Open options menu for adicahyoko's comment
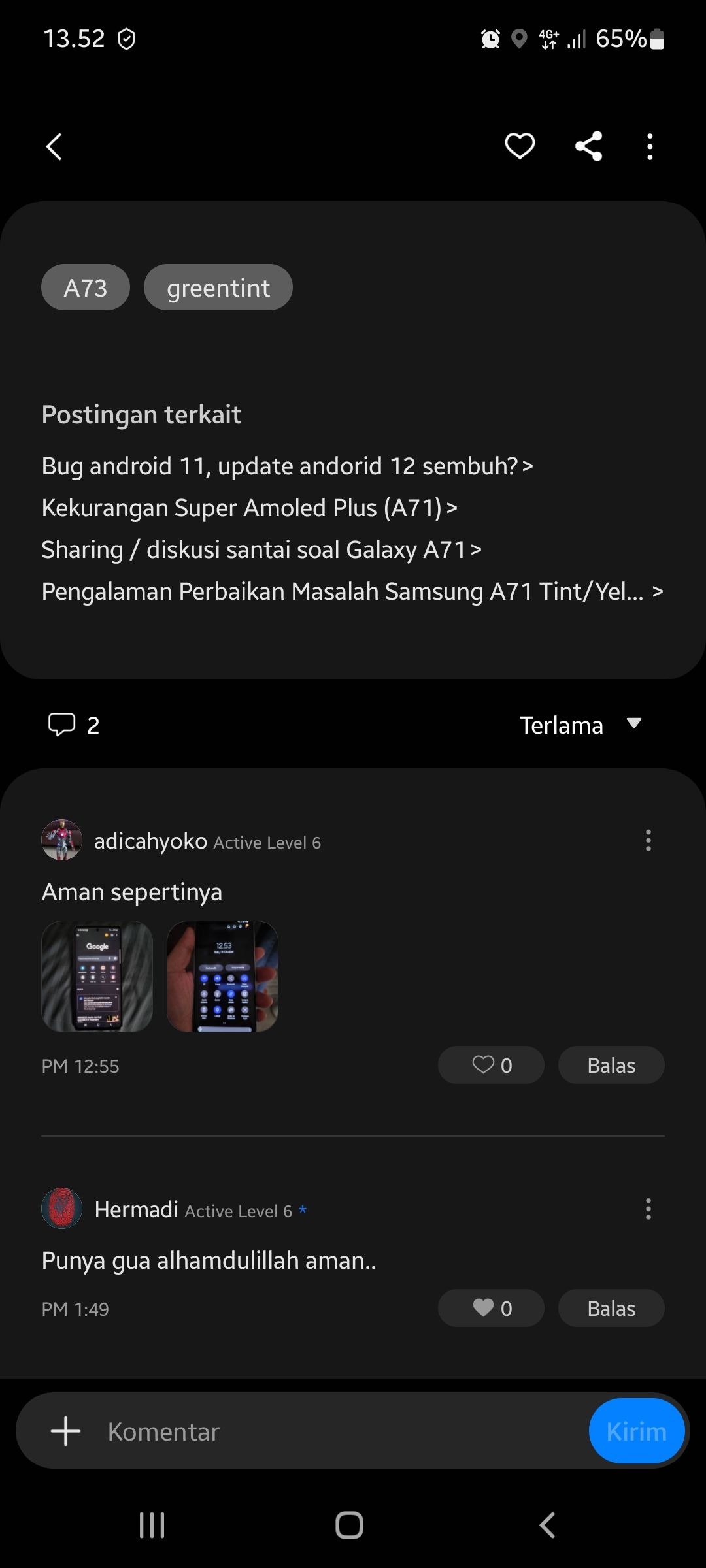This screenshot has width=706, height=1568. pos(648,841)
